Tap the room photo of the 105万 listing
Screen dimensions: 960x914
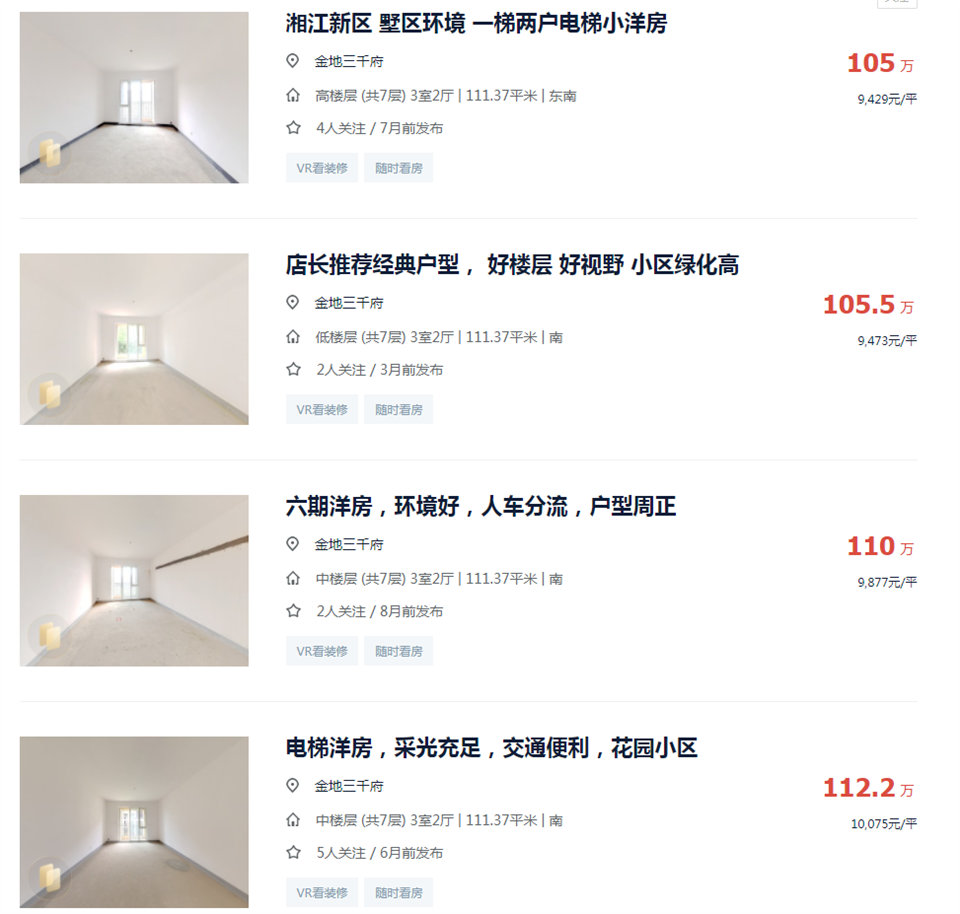pos(134,97)
